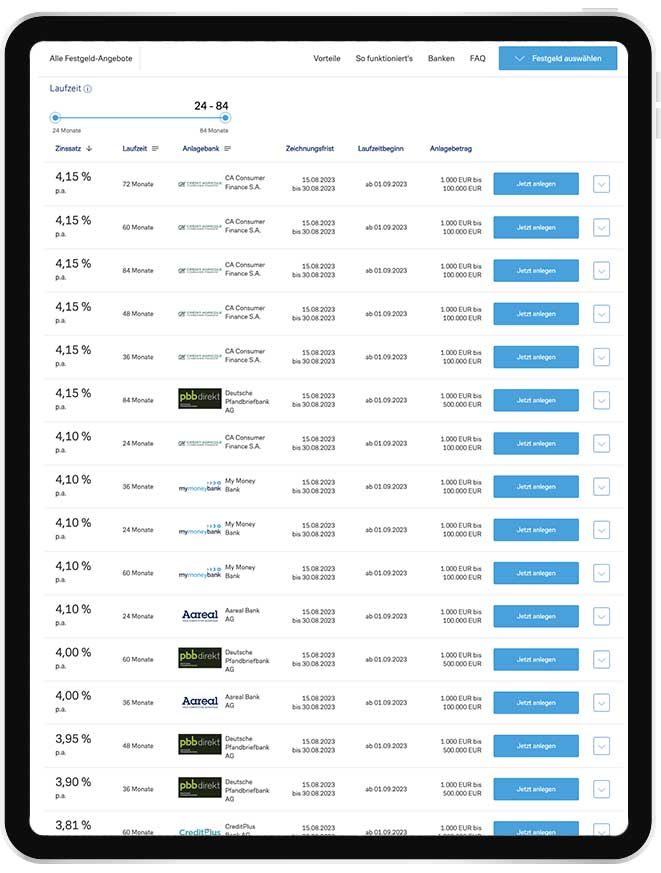This screenshot has height=873, width=661.
Task: Open the Laufzeit column filter
Action: [x=155, y=148]
